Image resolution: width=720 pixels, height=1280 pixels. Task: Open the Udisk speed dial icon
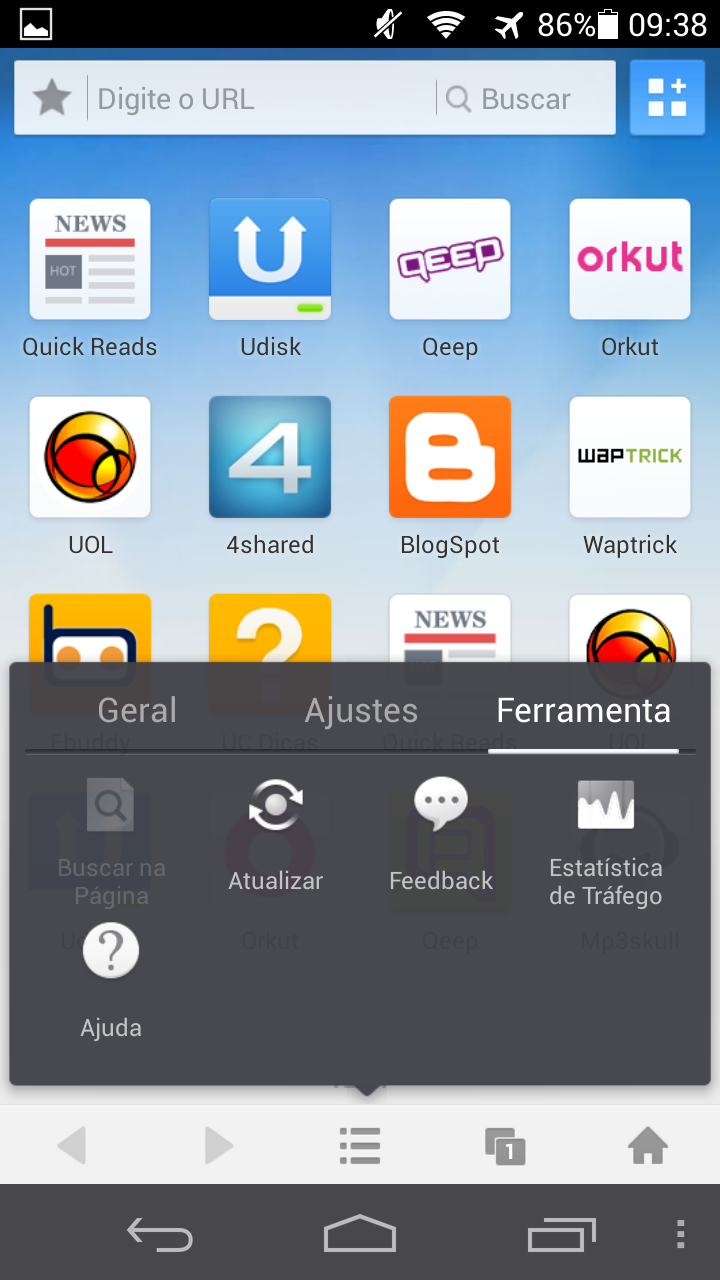pos(270,258)
